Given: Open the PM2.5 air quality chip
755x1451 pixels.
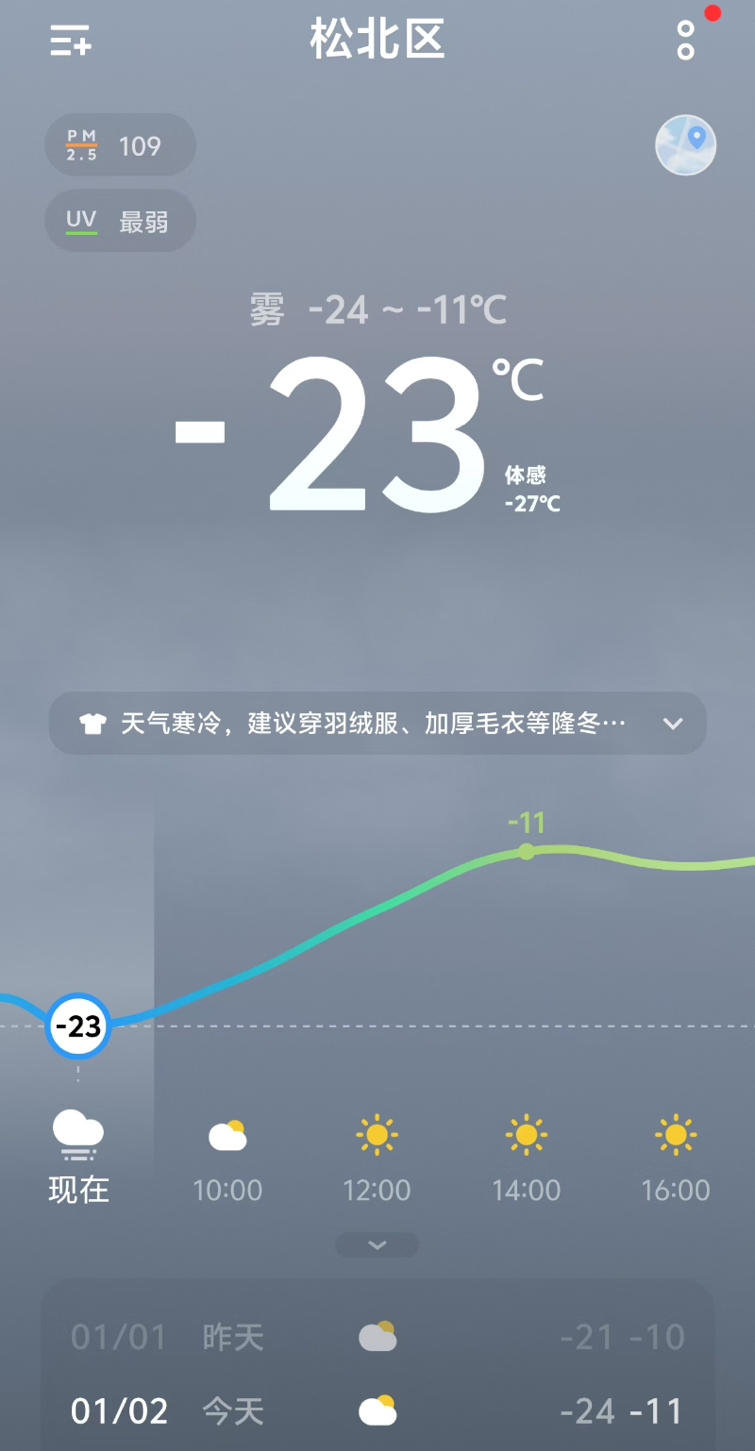Looking at the screenshot, I should click(120, 146).
